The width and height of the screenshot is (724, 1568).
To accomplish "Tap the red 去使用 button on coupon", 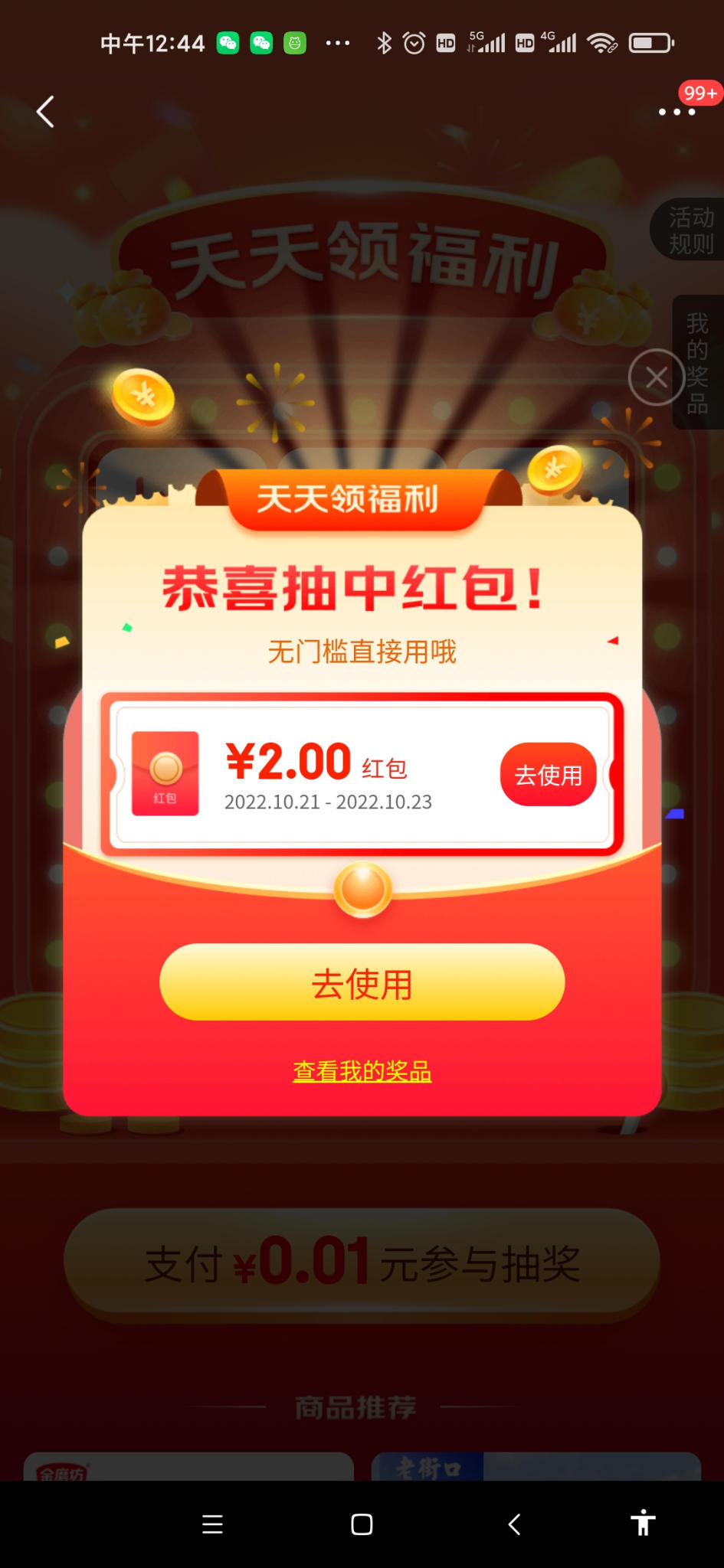I will 548,775.
